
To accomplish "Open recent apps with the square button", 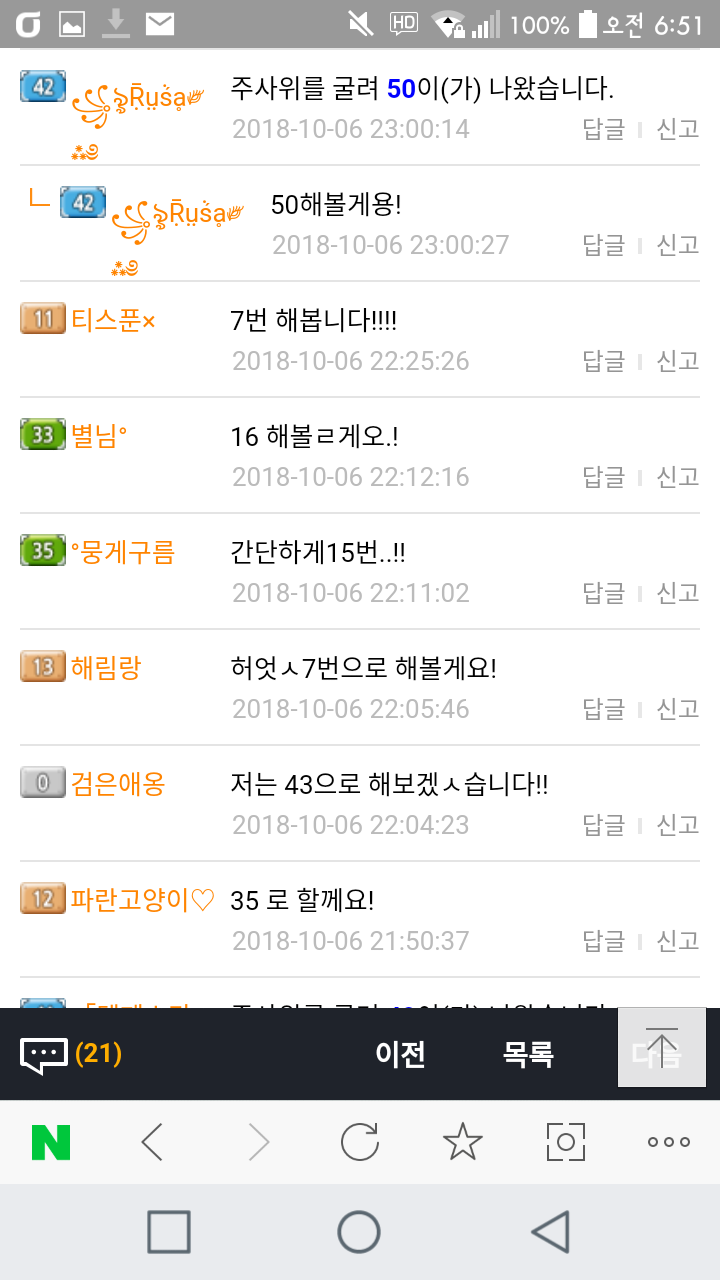I will pyautogui.click(x=169, y=1232).
